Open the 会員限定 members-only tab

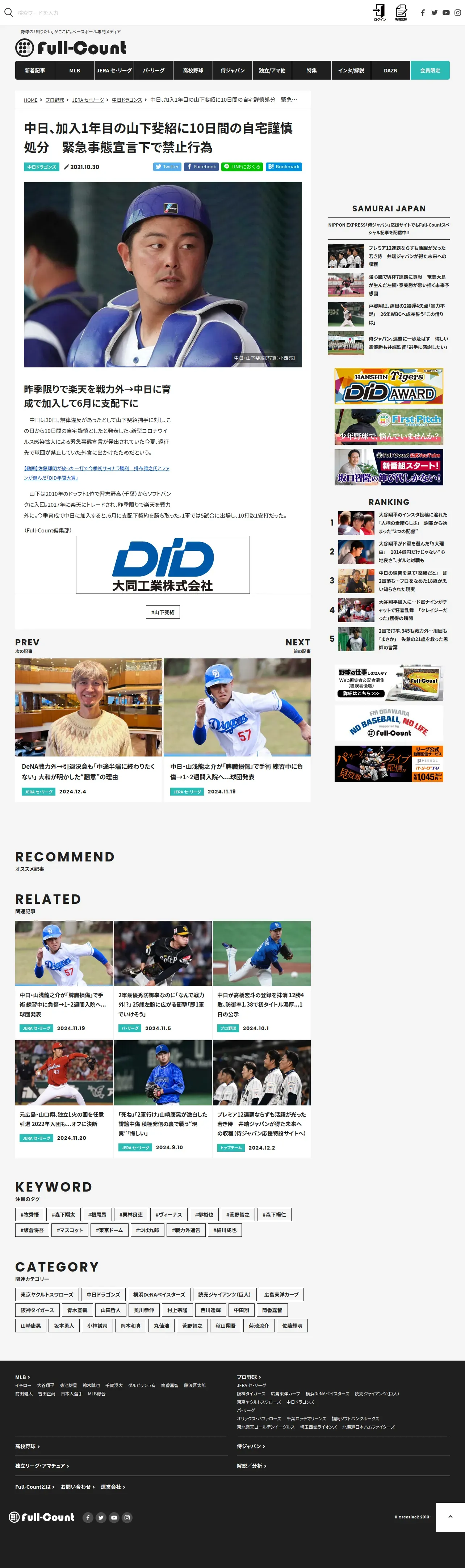point(430,71)
